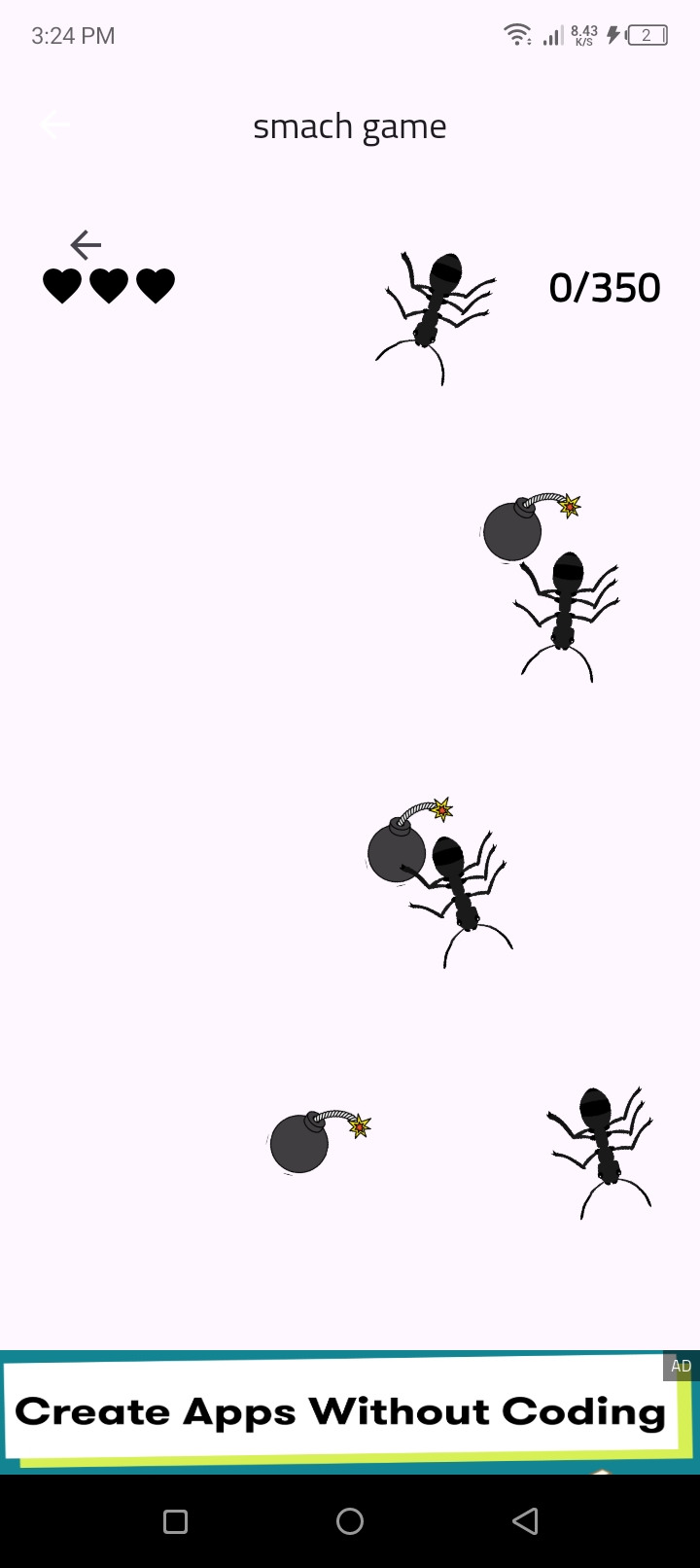Open recent apps from the navigation bar

click(175, 1521)
